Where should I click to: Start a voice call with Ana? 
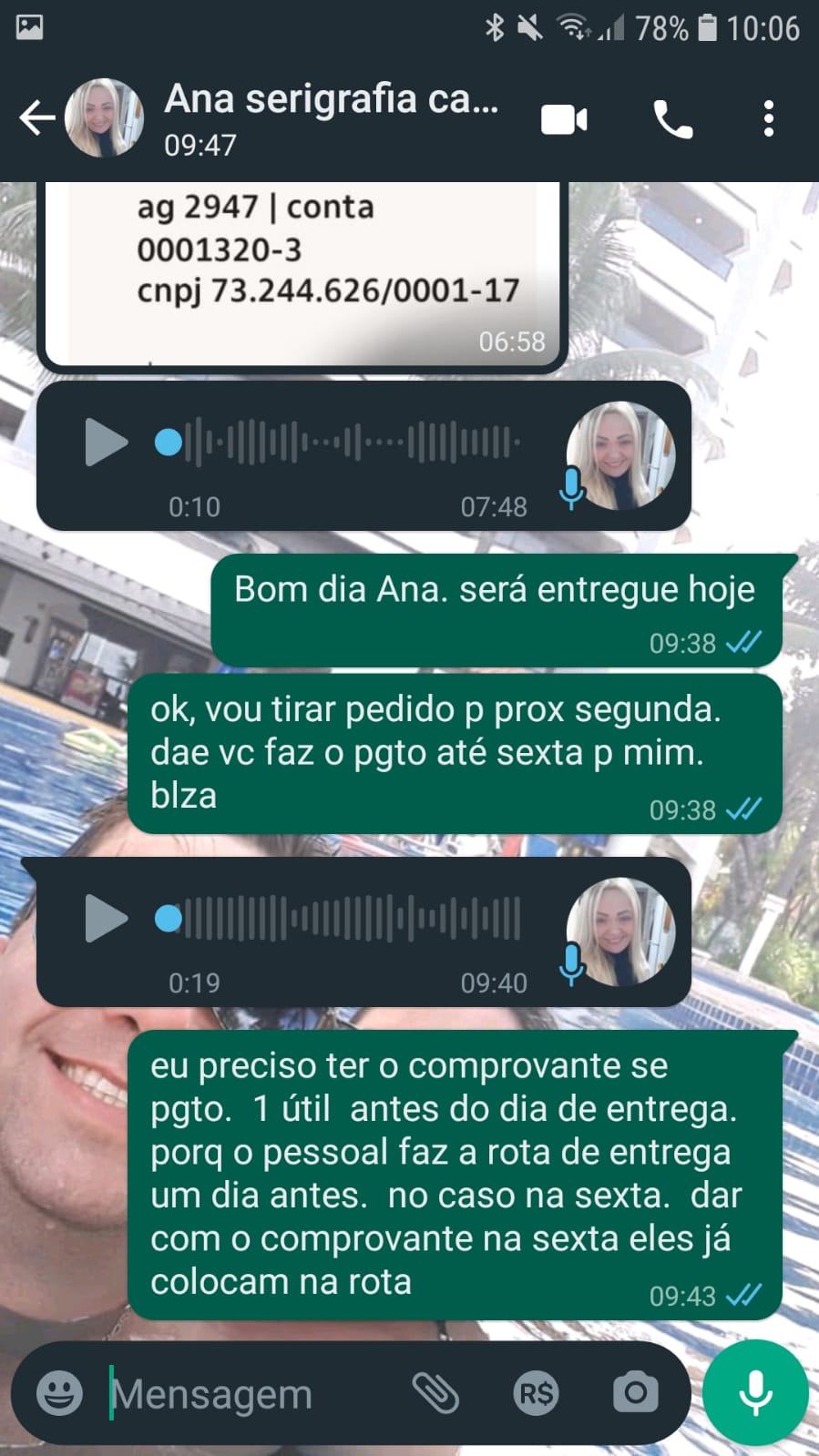tap(673, 119)
